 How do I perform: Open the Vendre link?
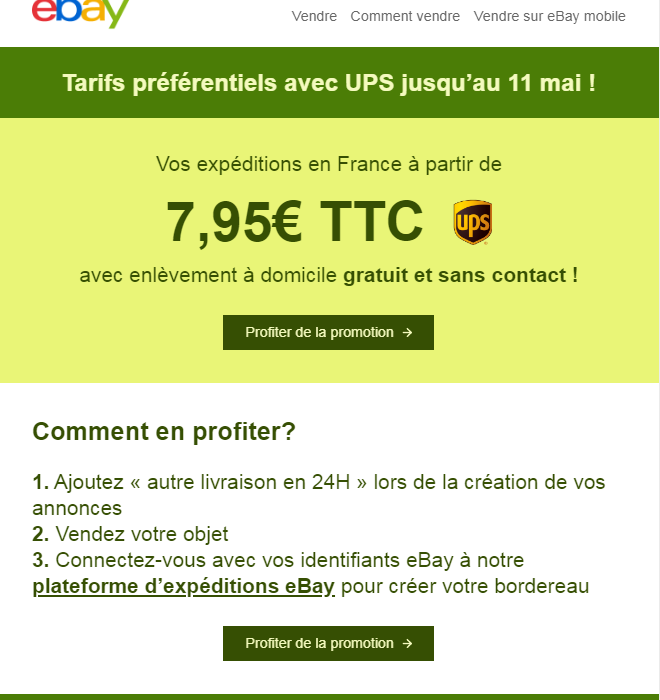click(314, 16)
